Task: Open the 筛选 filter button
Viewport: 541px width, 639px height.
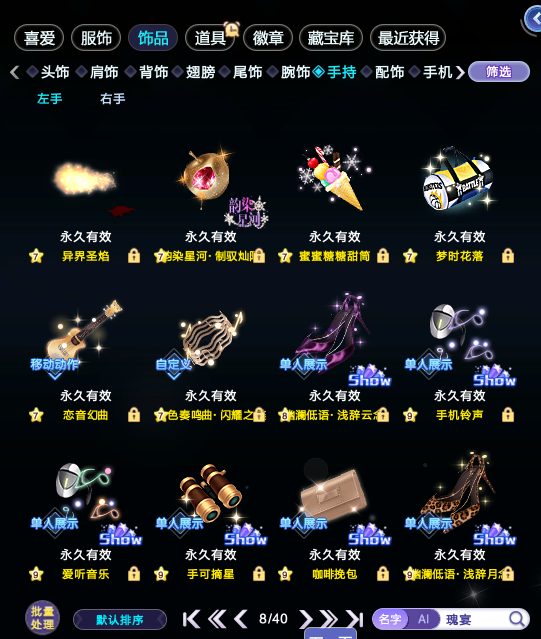Action: pyautogui.click(x=499, y=72)
